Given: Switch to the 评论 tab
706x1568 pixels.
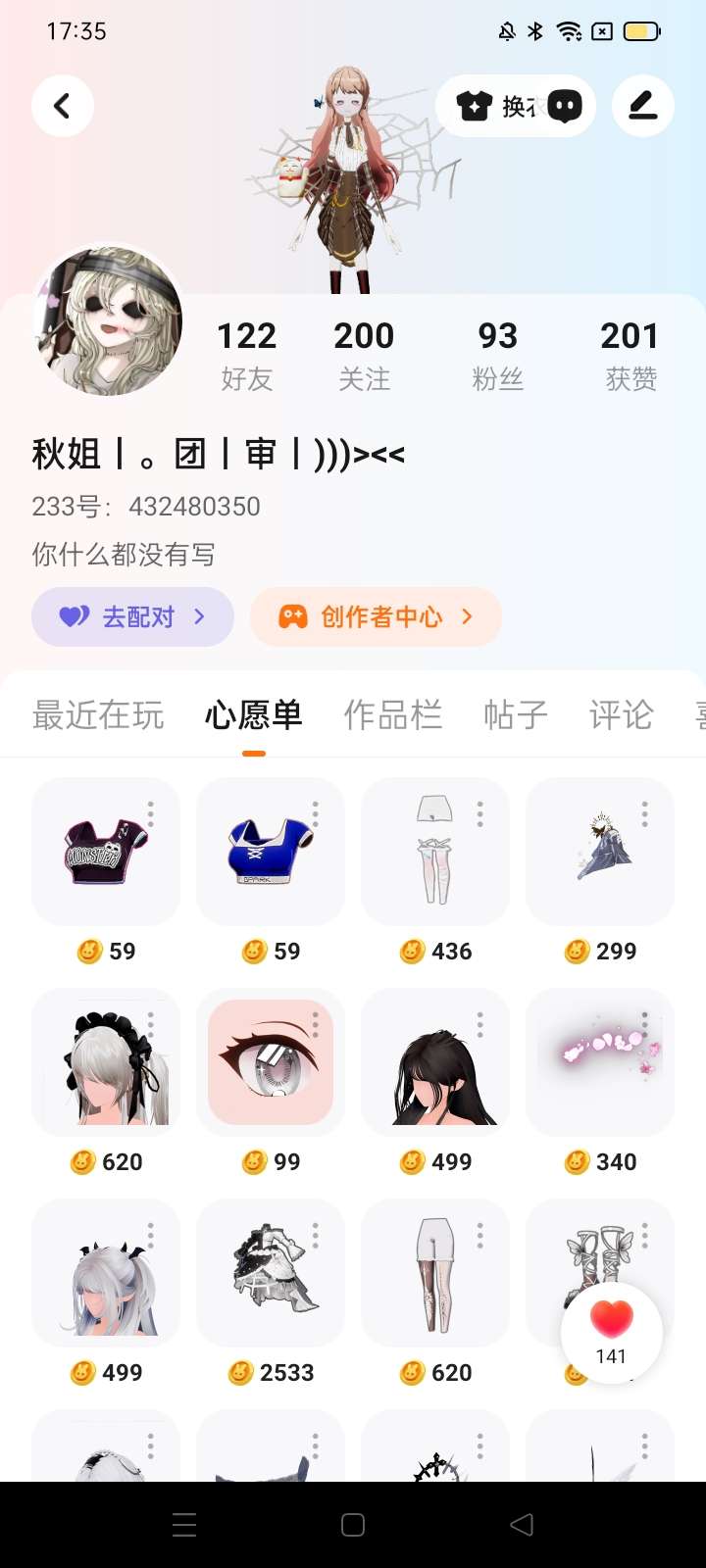Looking at the screenshot, I should pos(620,715).
